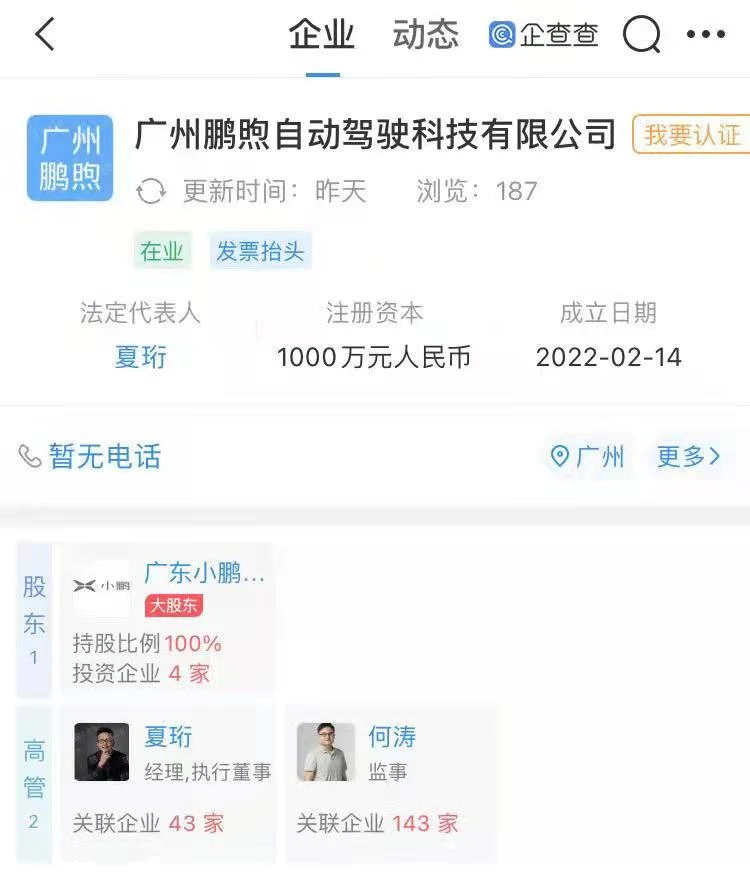Open legal representative 夏珩 link

[141, 357]
